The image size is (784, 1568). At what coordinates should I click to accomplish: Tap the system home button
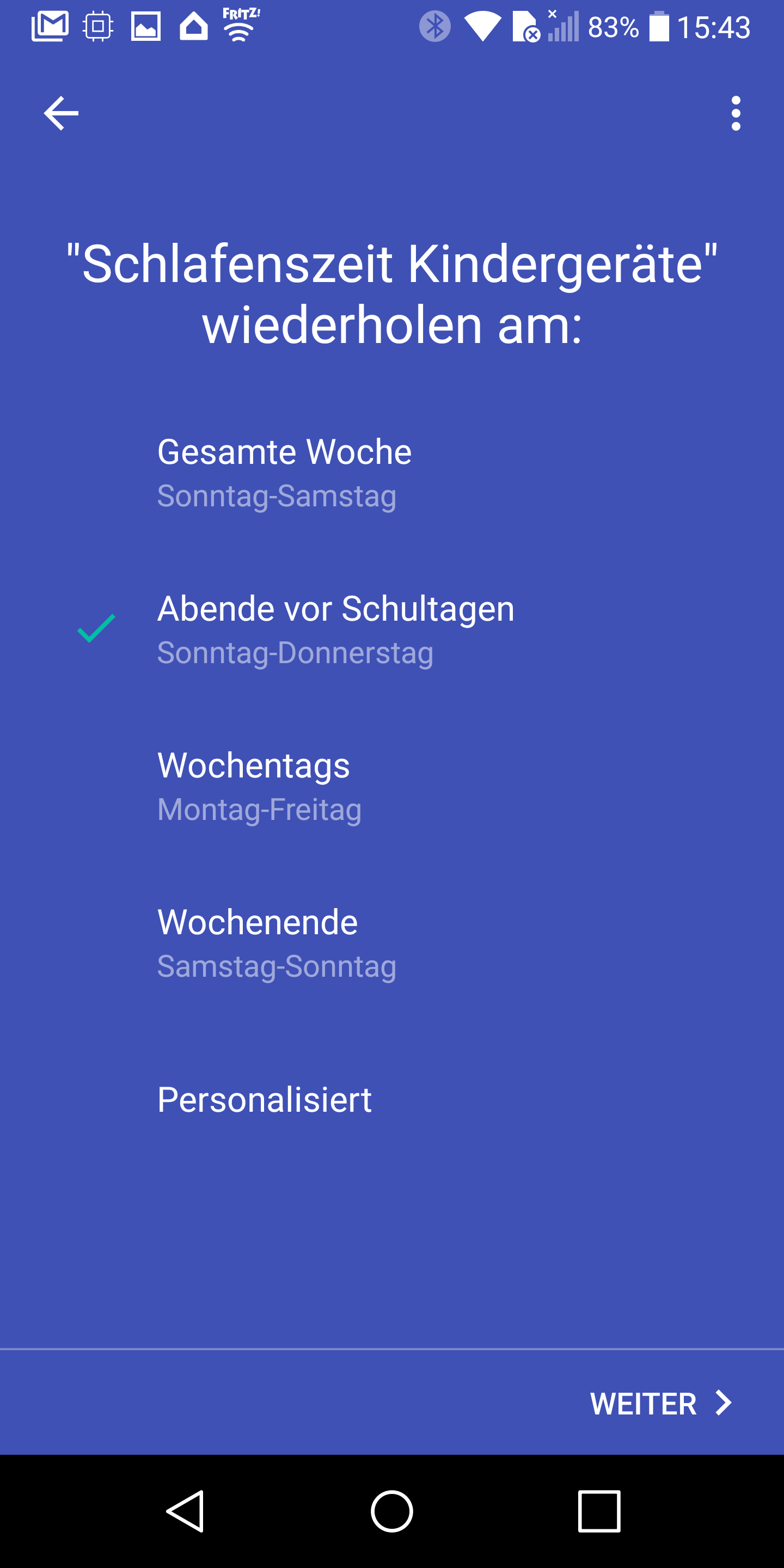[x=392, y=1511]
